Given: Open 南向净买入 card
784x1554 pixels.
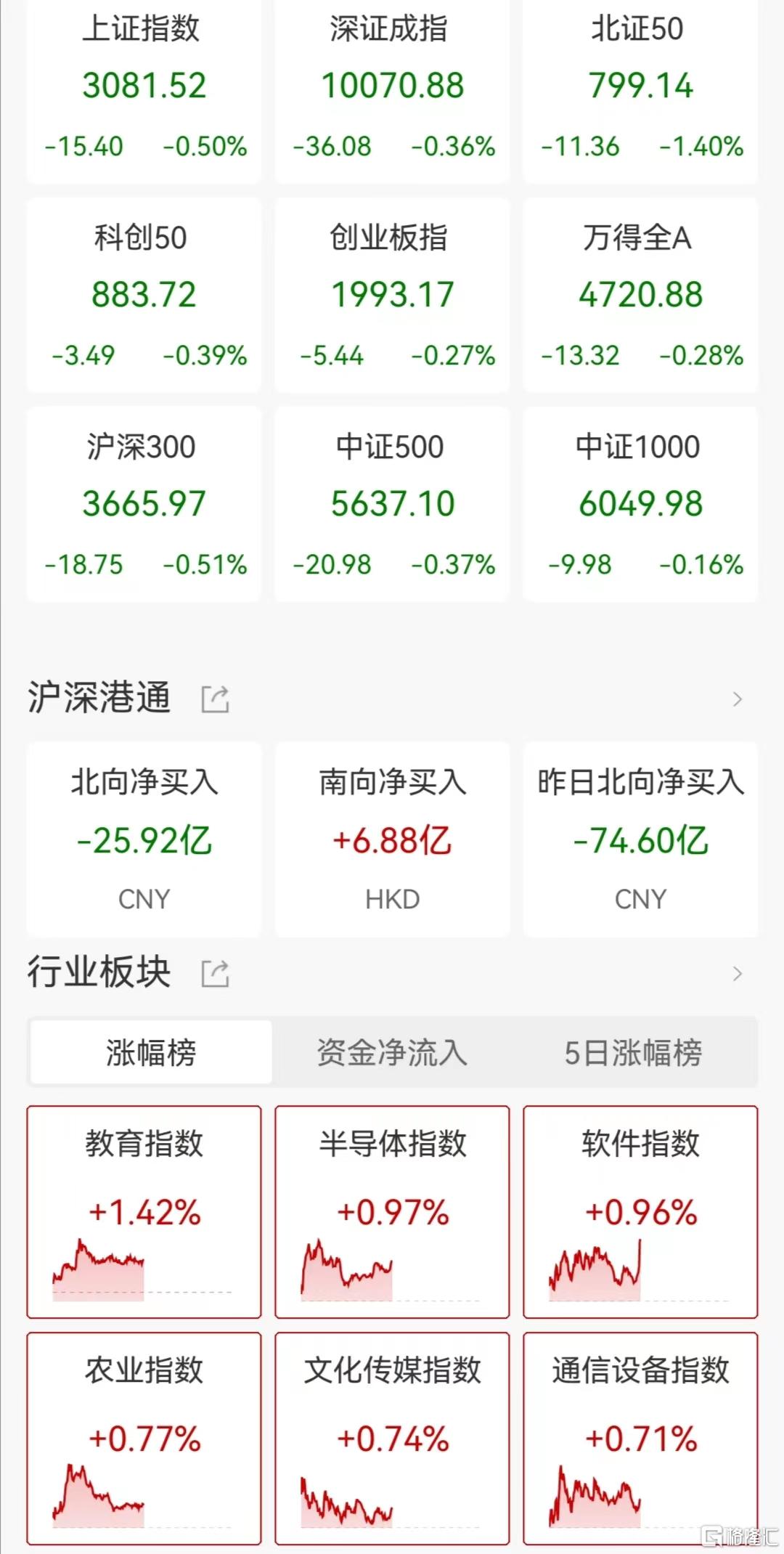Looking at the screenshot, I should coord(392,839).
